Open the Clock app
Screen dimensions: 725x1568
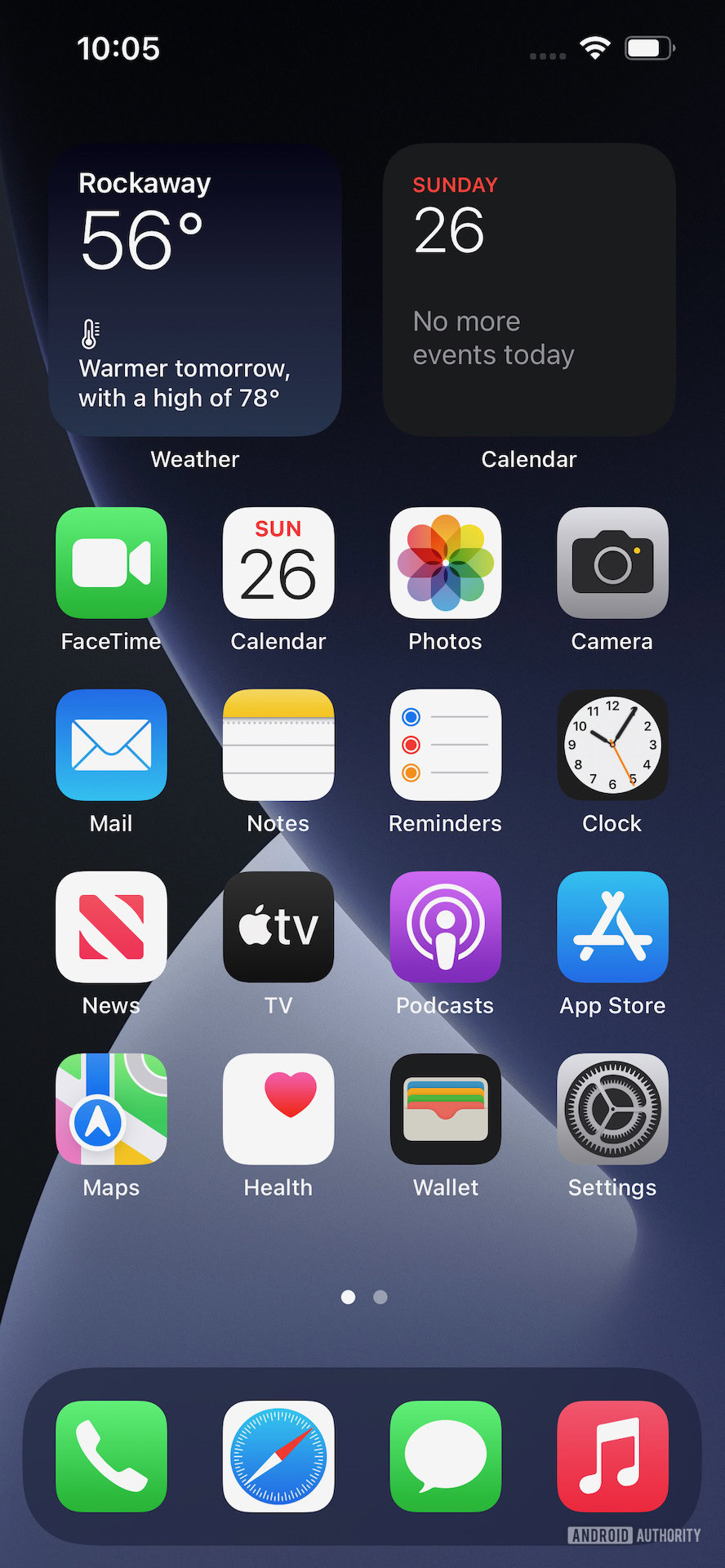coord(612,745)
